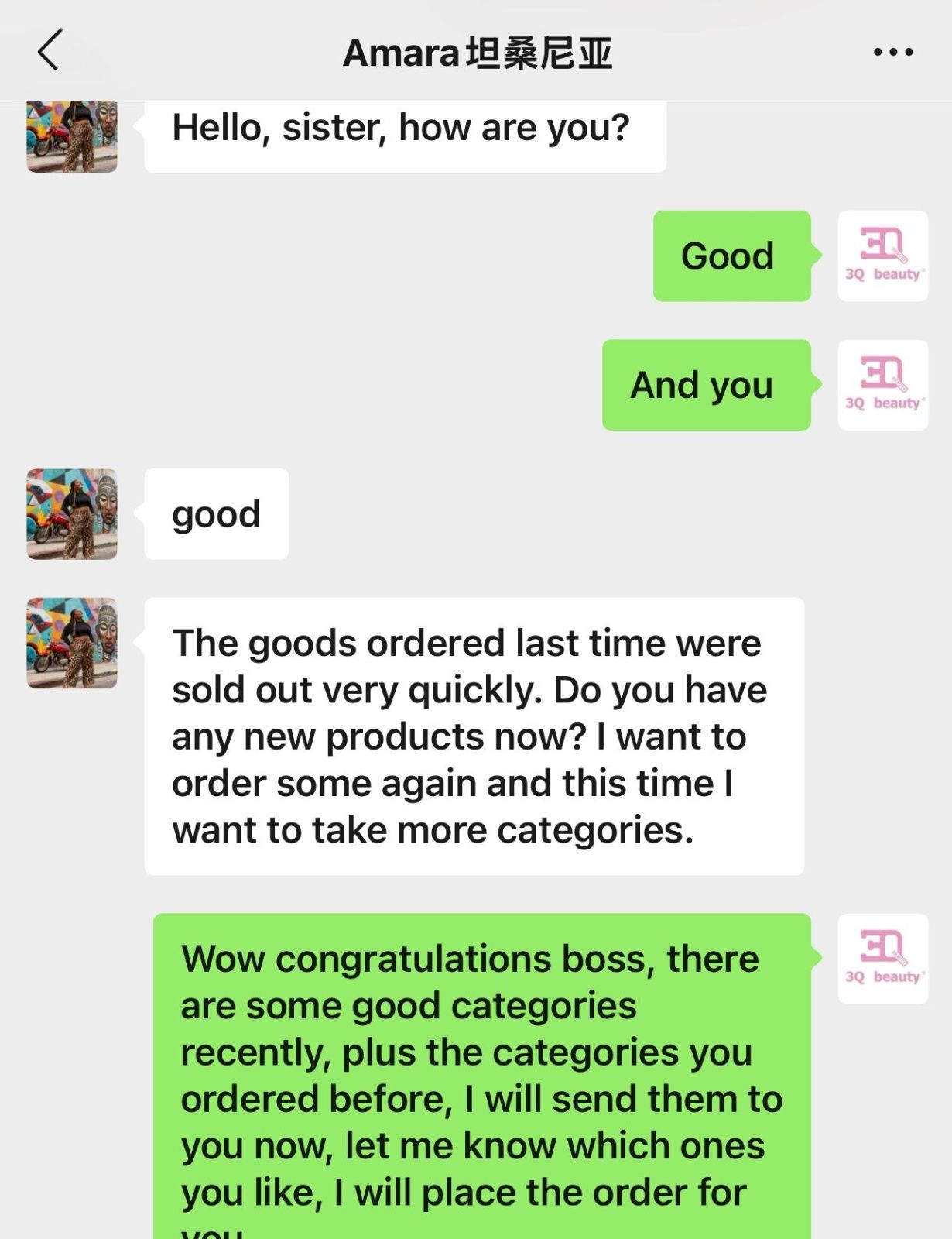Open the chat info overflow menu

tap(892, 53)
